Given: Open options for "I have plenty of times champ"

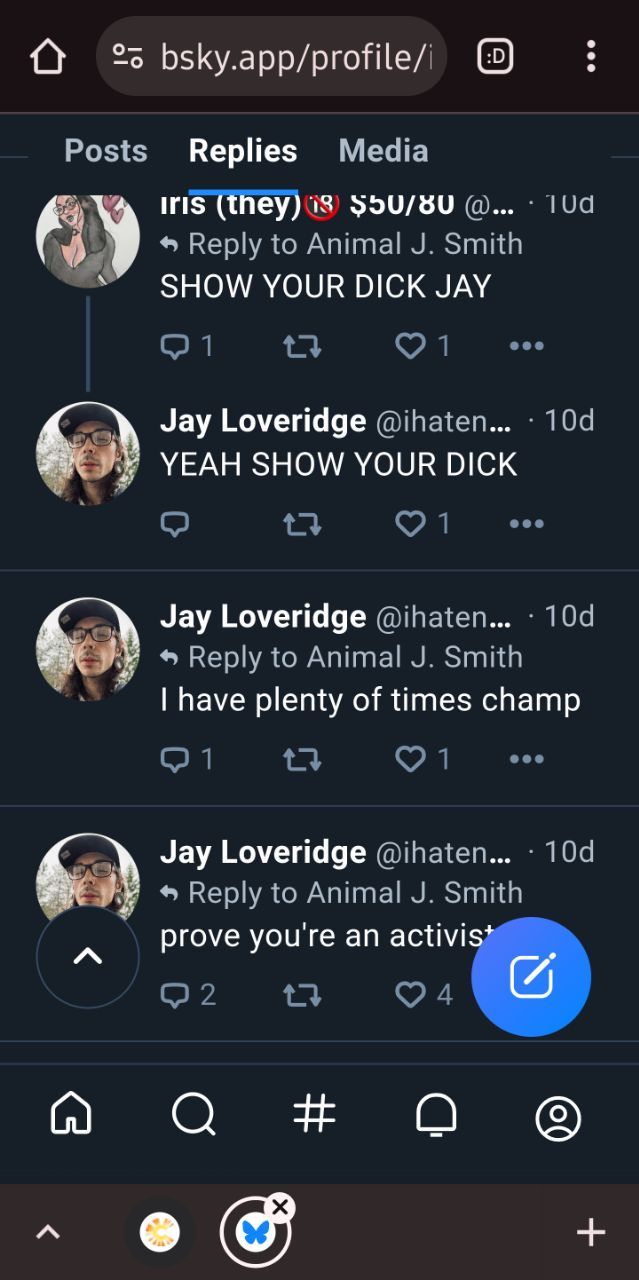Looking at the screenshot, I should pos(526,759).
